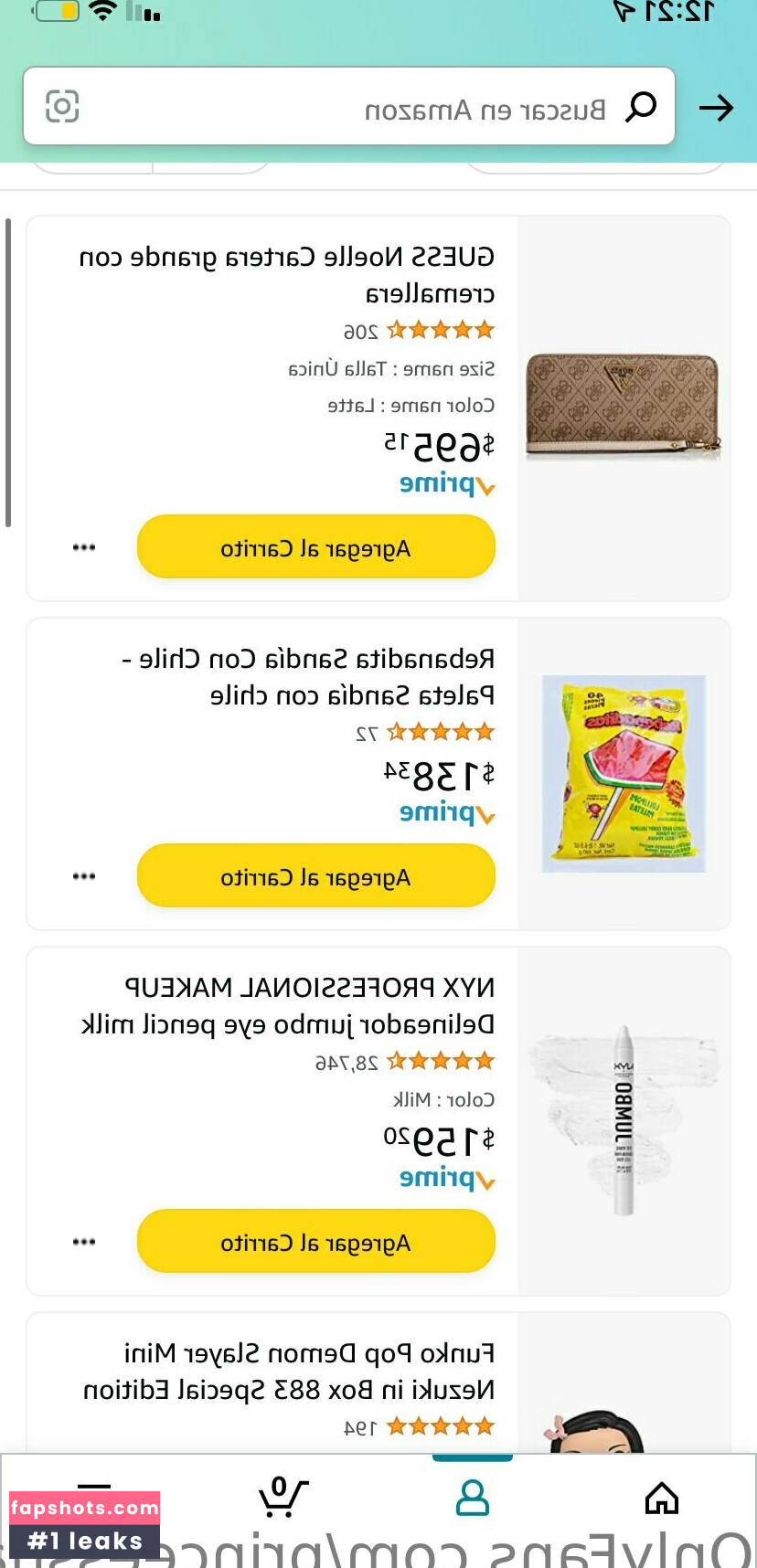Go to the home screen via house icon
Screen dimensions: 757x1568
661,1499
